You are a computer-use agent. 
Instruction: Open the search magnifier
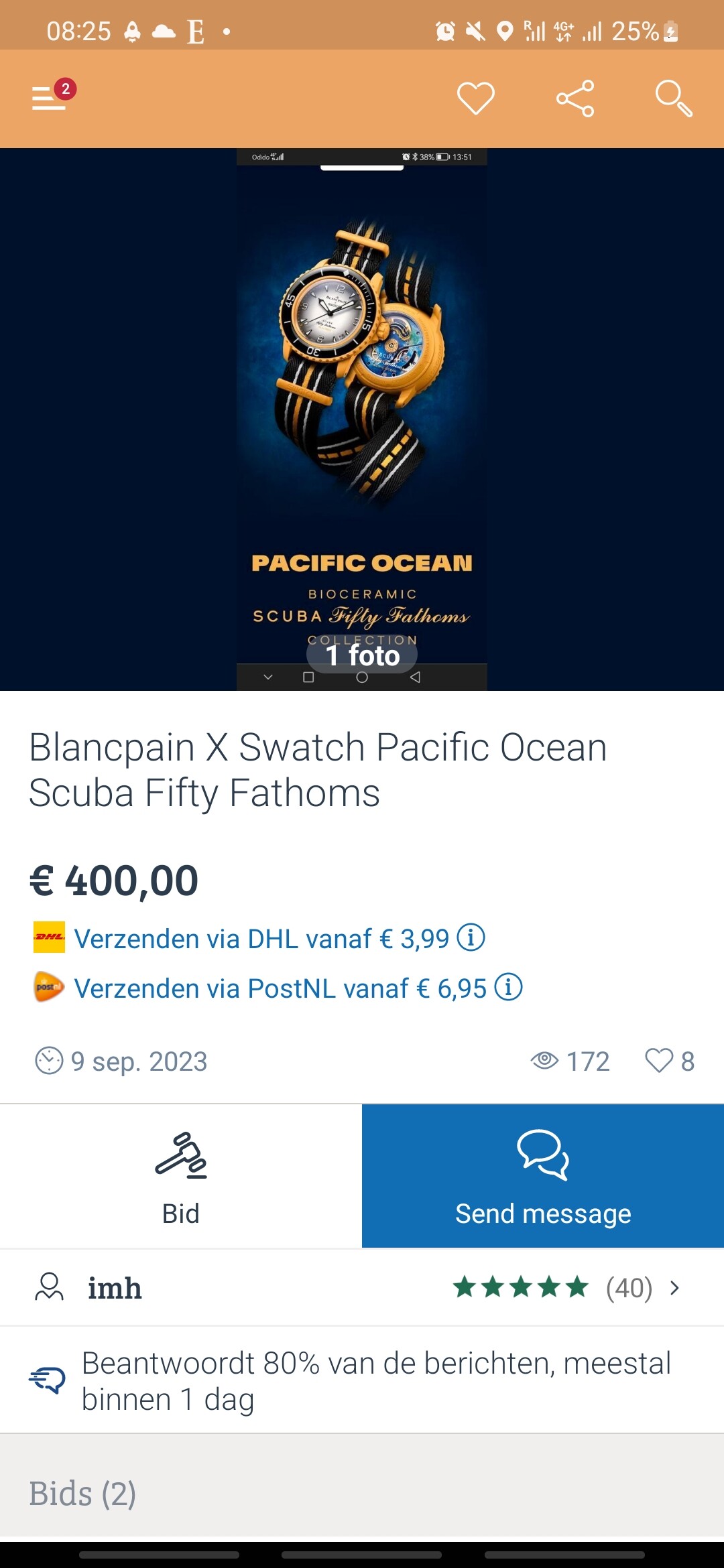tap(673, 98)
